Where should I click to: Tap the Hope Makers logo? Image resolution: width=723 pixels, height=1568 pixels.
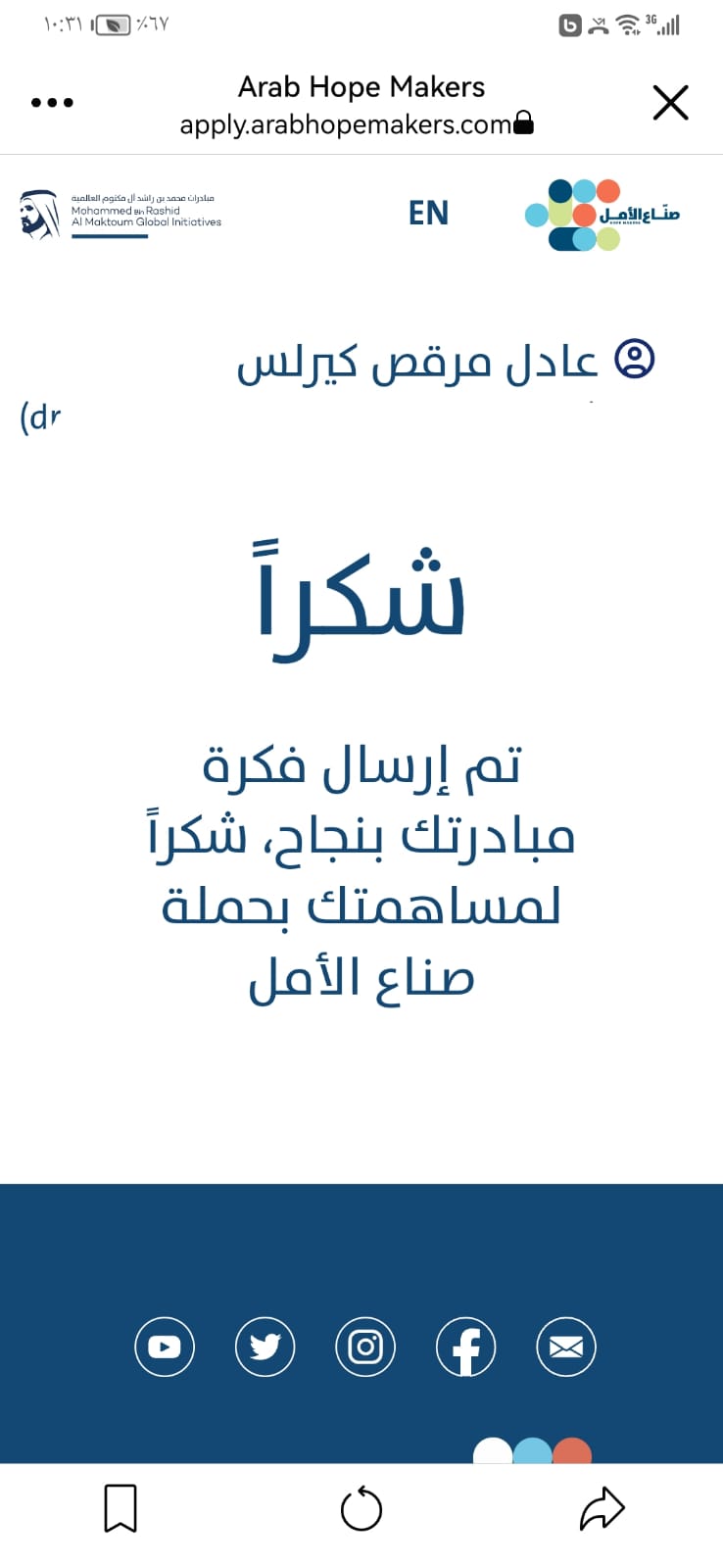click(x=602, y=215)
